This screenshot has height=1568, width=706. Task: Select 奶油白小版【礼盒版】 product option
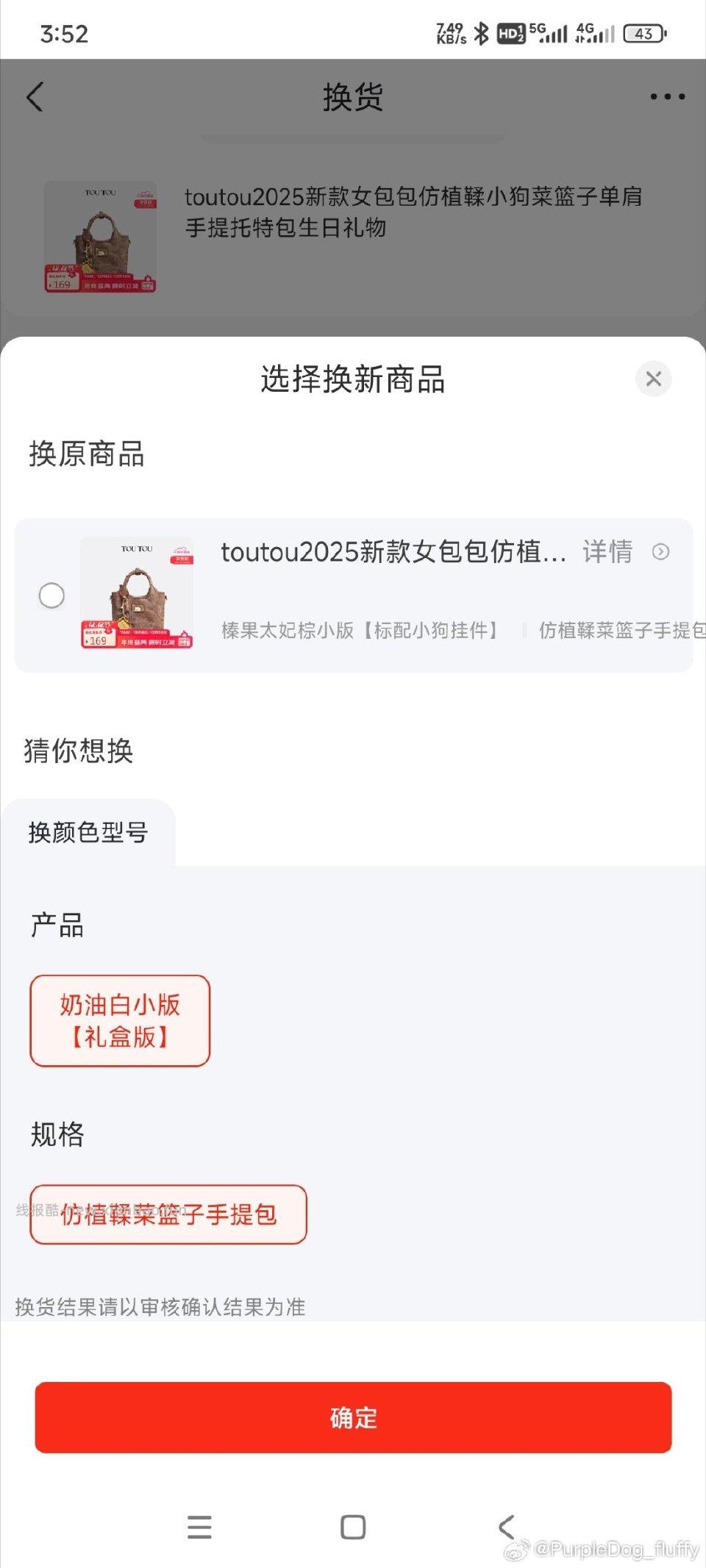pos(120,1021)
